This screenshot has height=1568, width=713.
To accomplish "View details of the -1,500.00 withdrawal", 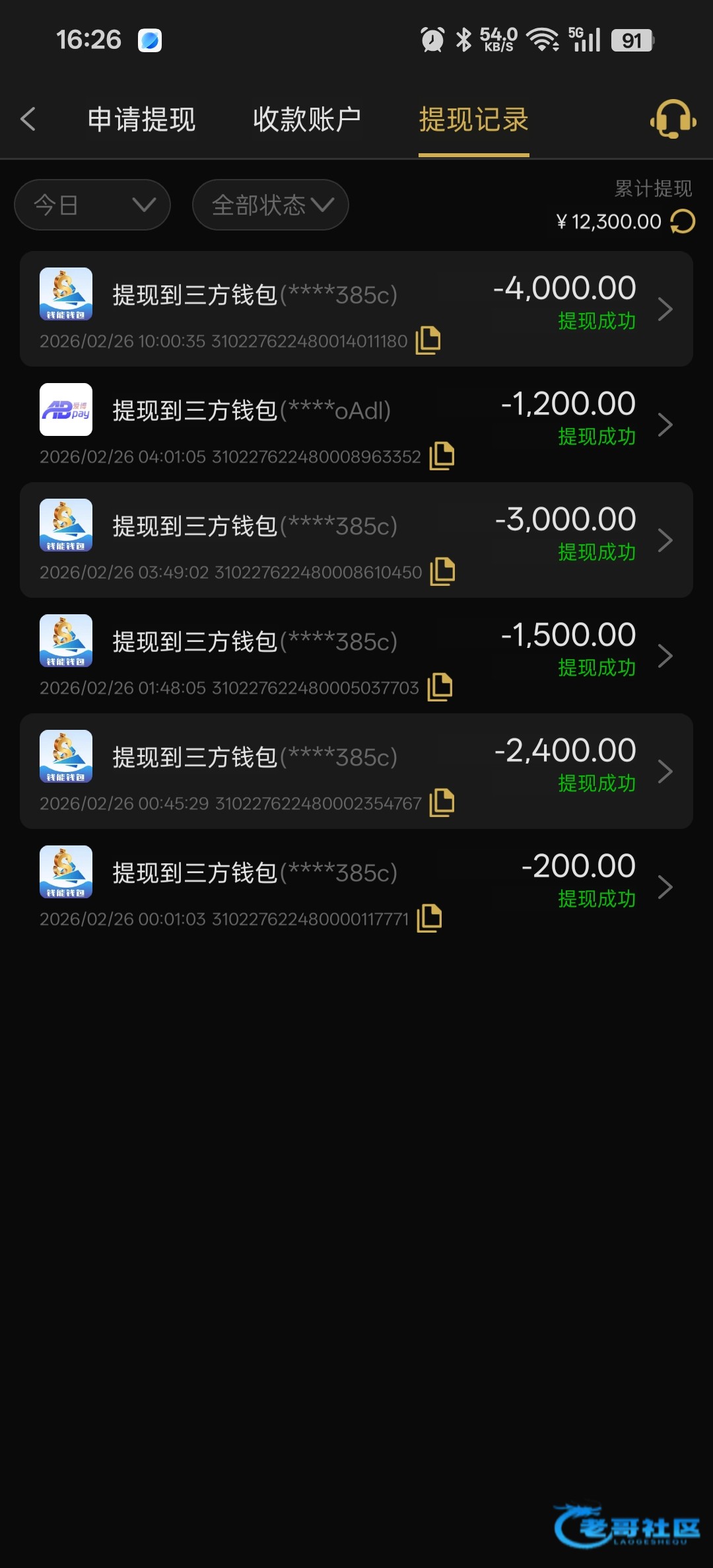I will tap(665, 655).
